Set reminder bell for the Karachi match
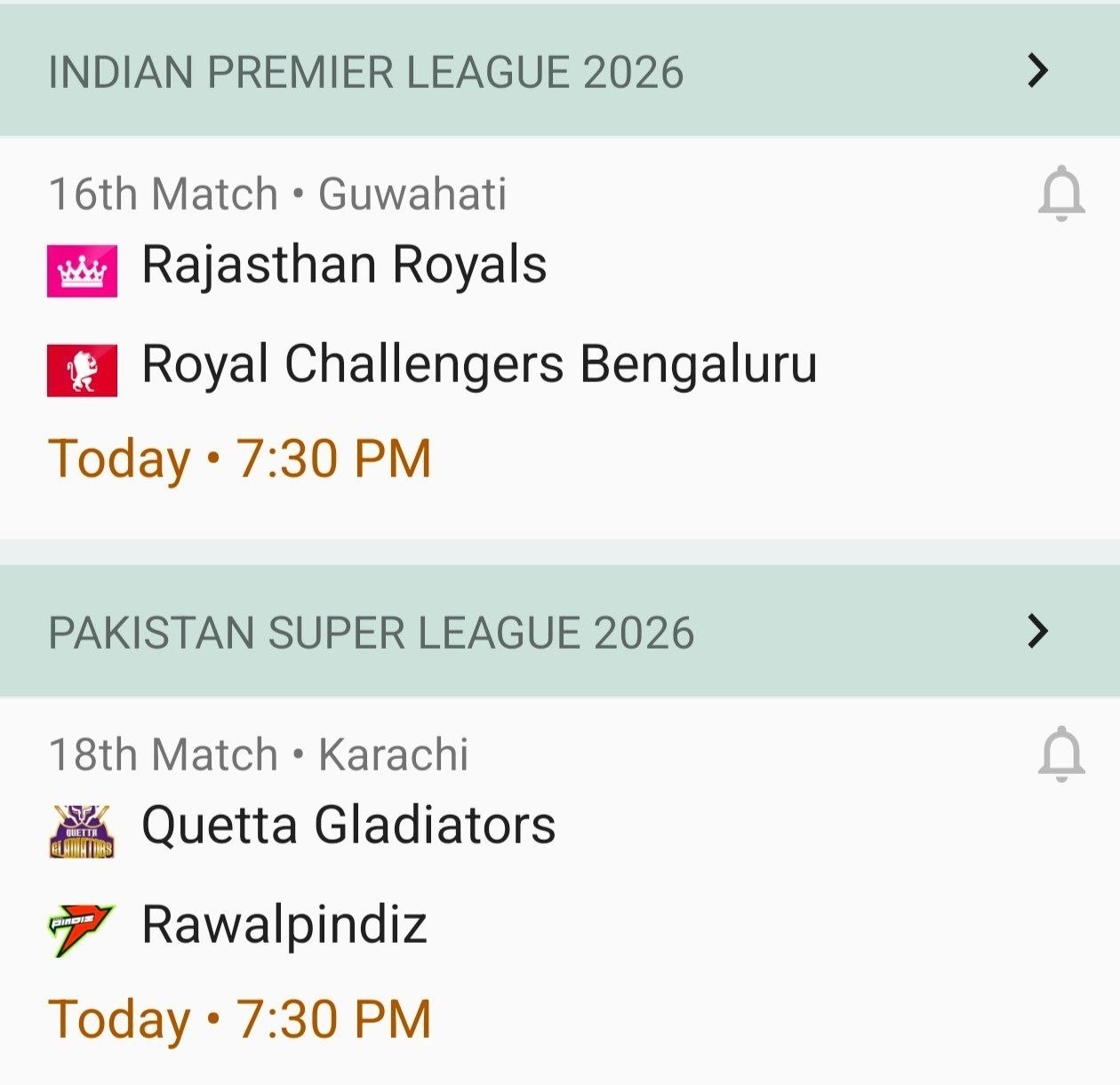The height and width of the screenshot is (1085, 1120). coord(1061,754)
